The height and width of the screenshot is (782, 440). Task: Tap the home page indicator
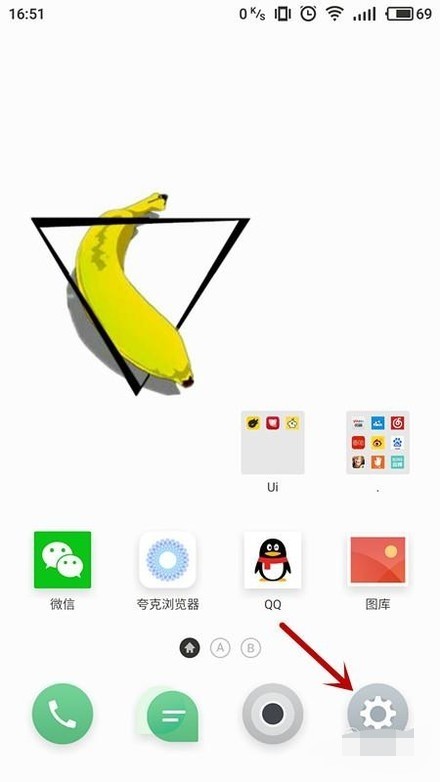pos(190,648)
